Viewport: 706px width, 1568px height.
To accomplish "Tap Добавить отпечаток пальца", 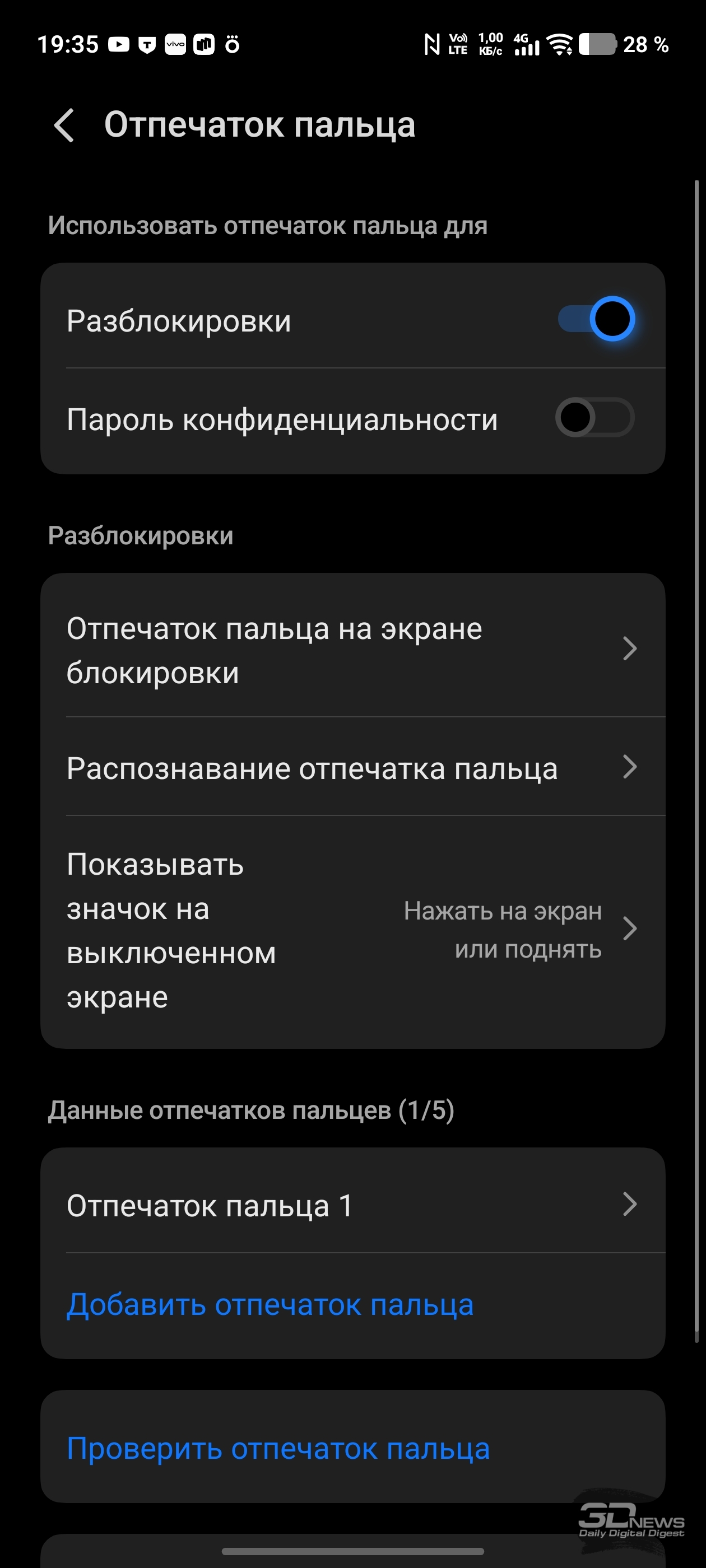I will [x=270, y=1305].
